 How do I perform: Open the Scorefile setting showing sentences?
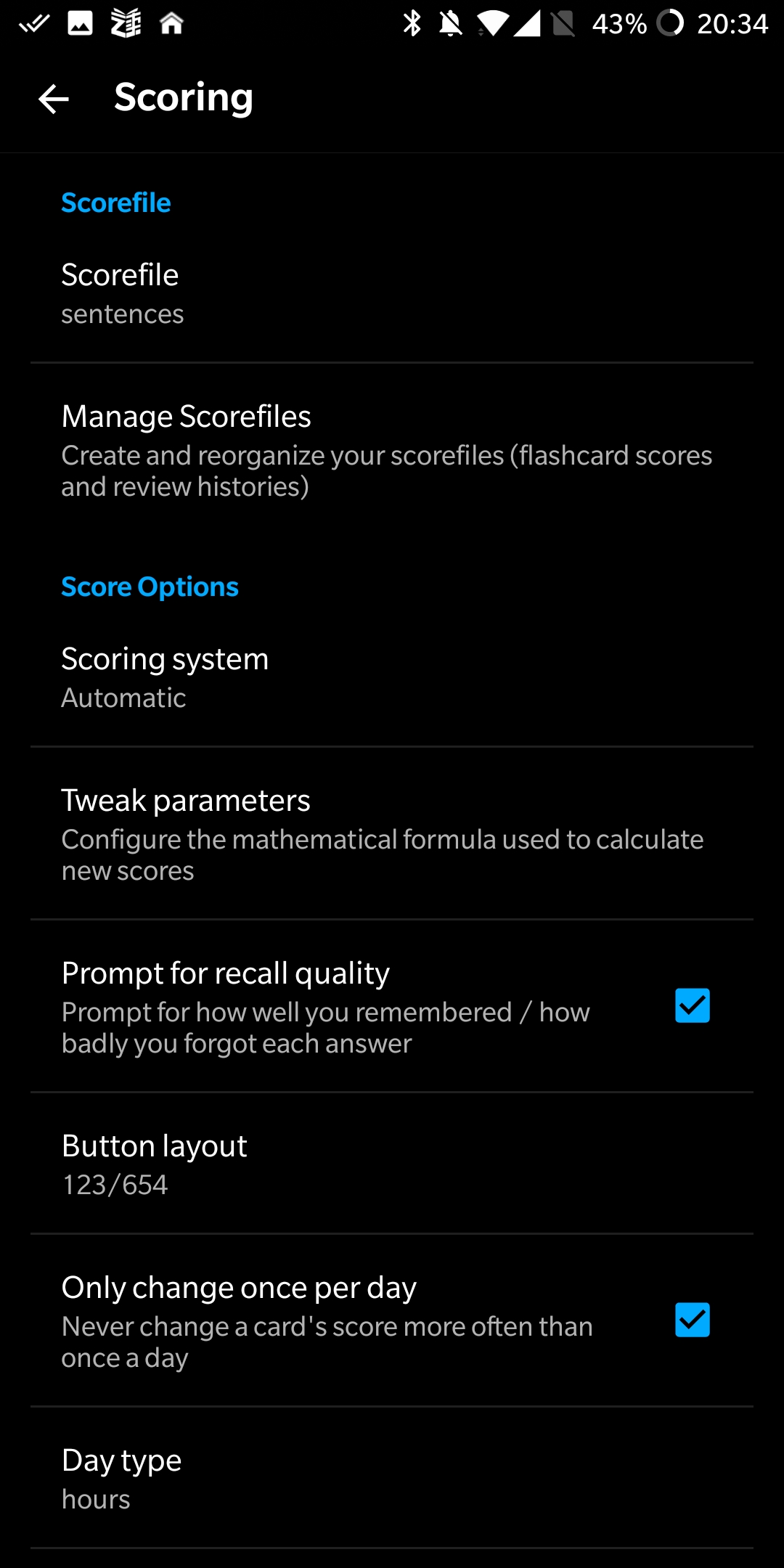click(x=392, y=293)
